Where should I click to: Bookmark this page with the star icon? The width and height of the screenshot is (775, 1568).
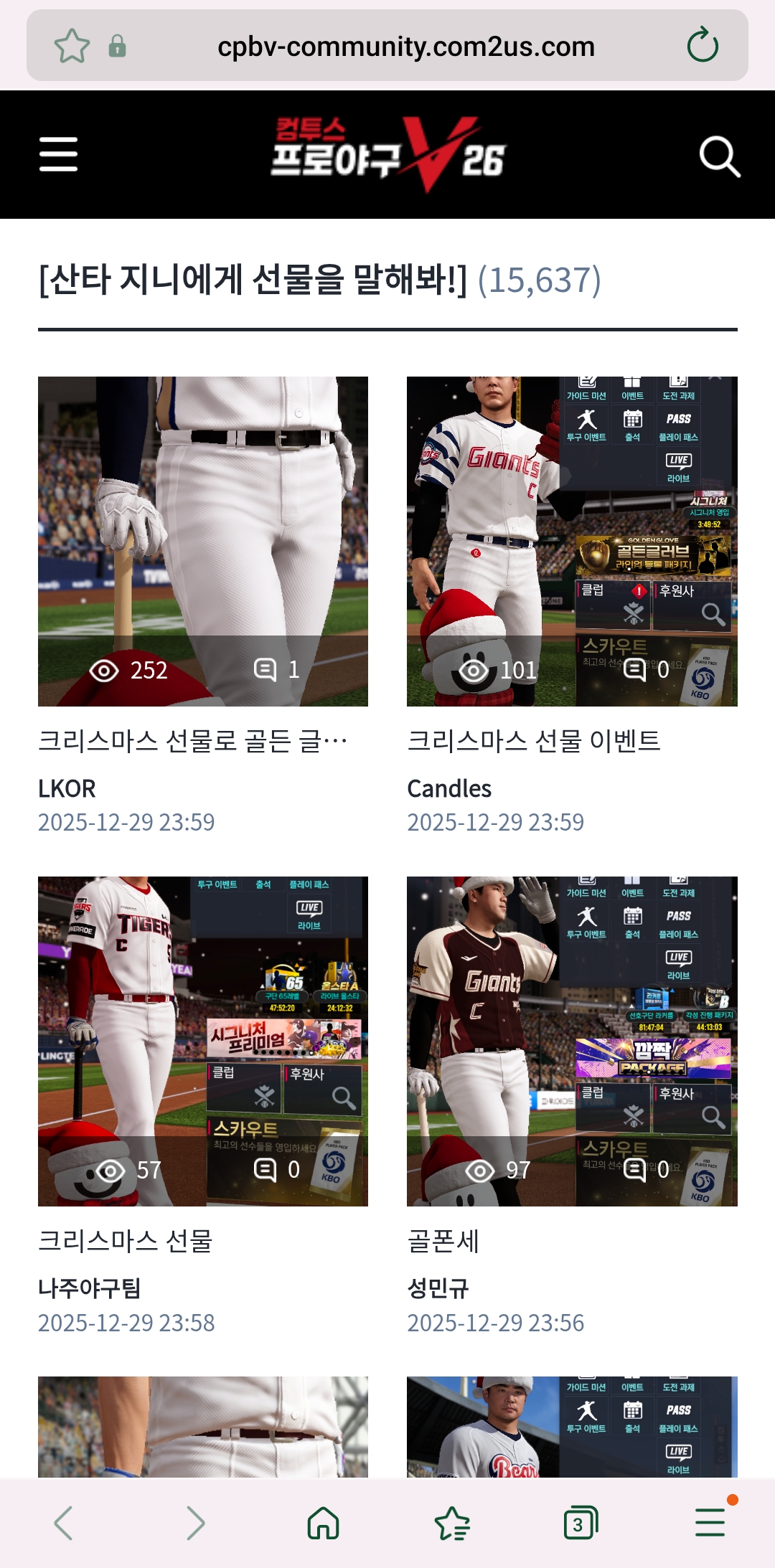click(72, 47)
